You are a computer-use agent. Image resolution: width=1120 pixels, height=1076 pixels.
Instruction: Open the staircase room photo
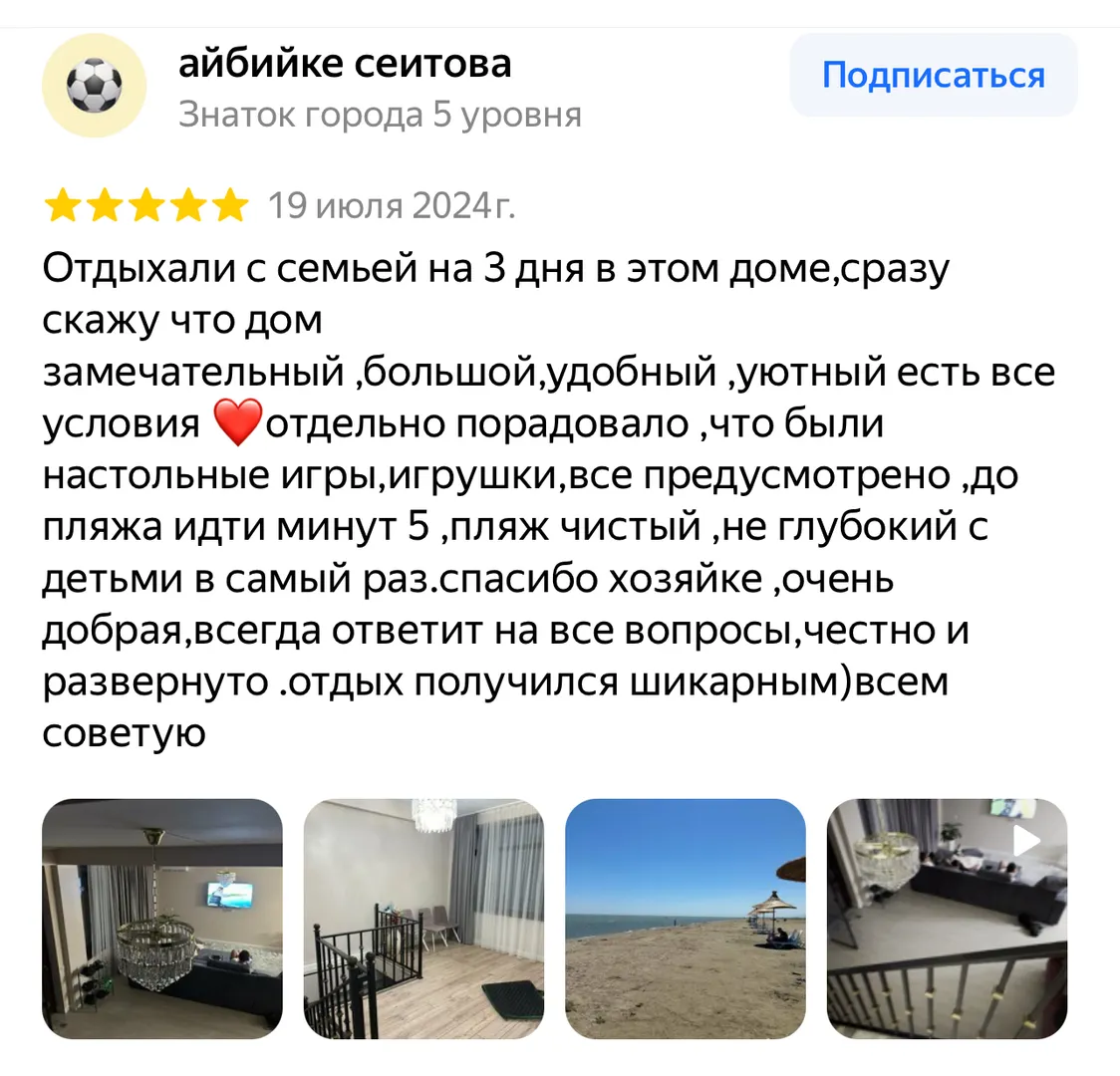pyautogui.click(x=423, y=919)
